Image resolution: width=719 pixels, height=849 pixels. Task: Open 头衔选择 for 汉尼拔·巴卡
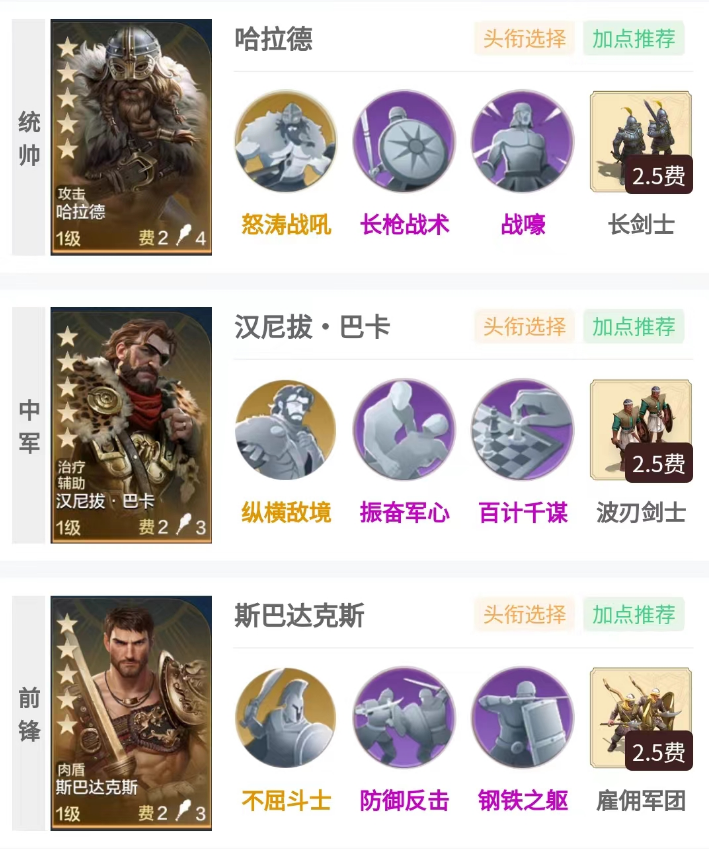pos(524,327)
